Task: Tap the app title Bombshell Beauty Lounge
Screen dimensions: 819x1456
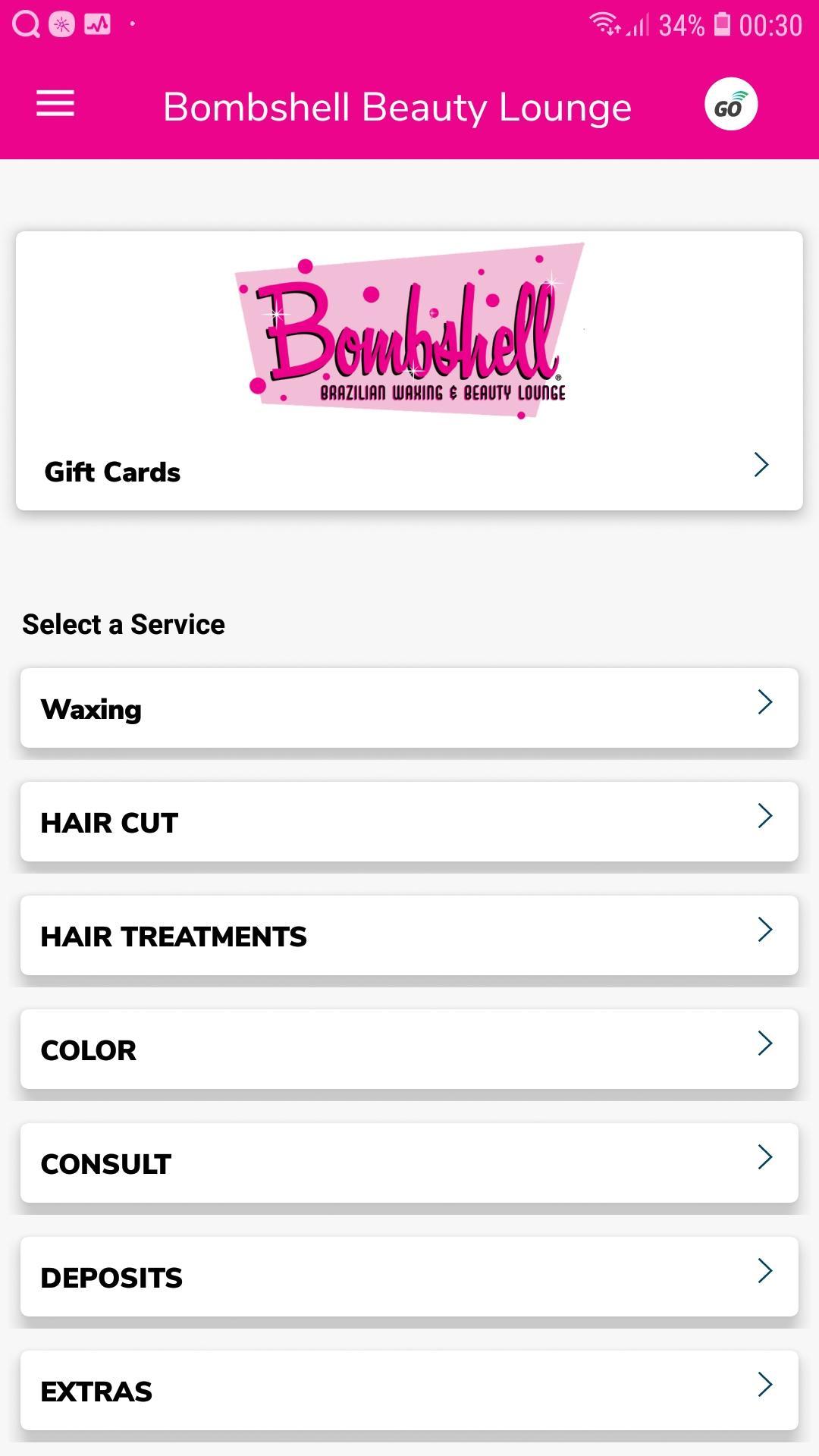Action: (x=397, y=106)
